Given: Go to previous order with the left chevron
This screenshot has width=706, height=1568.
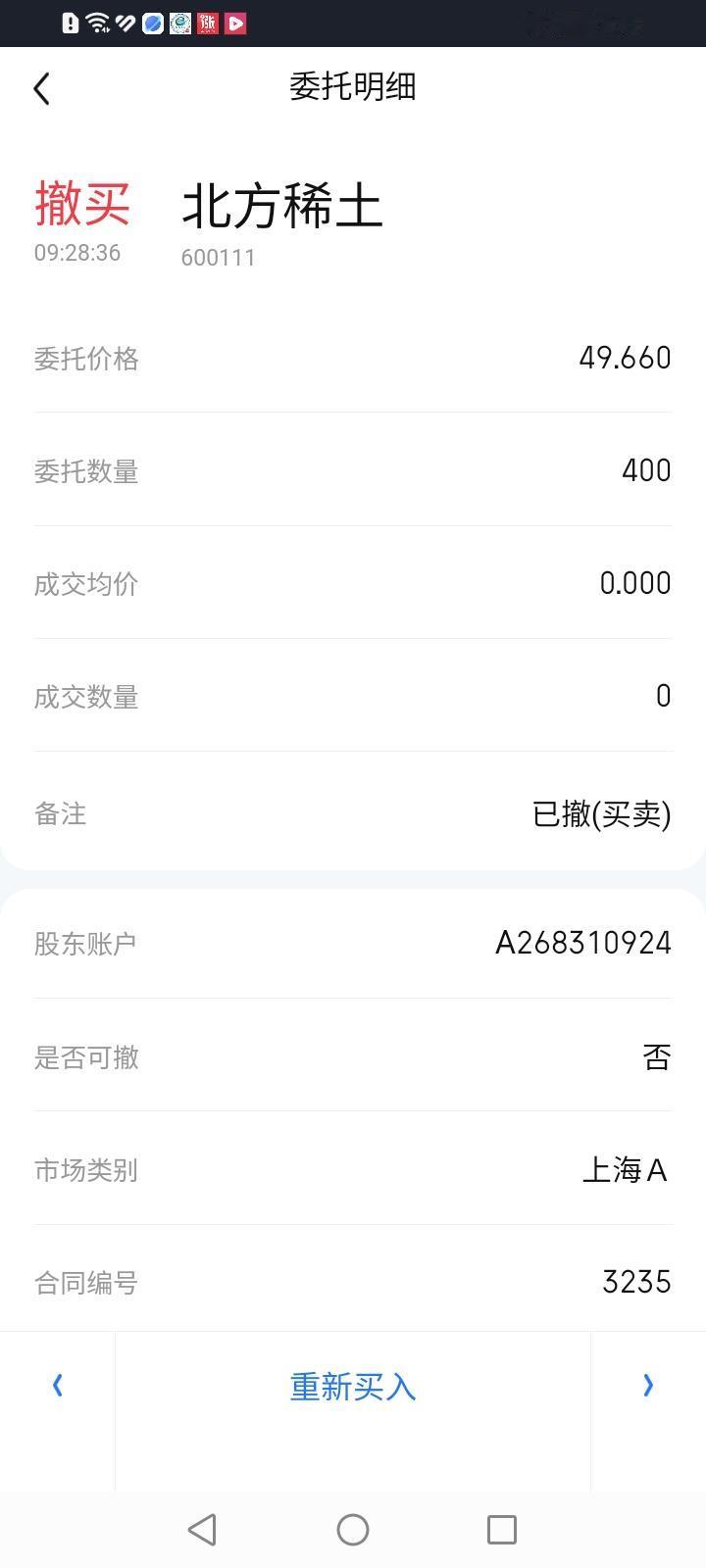Looking at the screenshot, I should click(57, 1385).
